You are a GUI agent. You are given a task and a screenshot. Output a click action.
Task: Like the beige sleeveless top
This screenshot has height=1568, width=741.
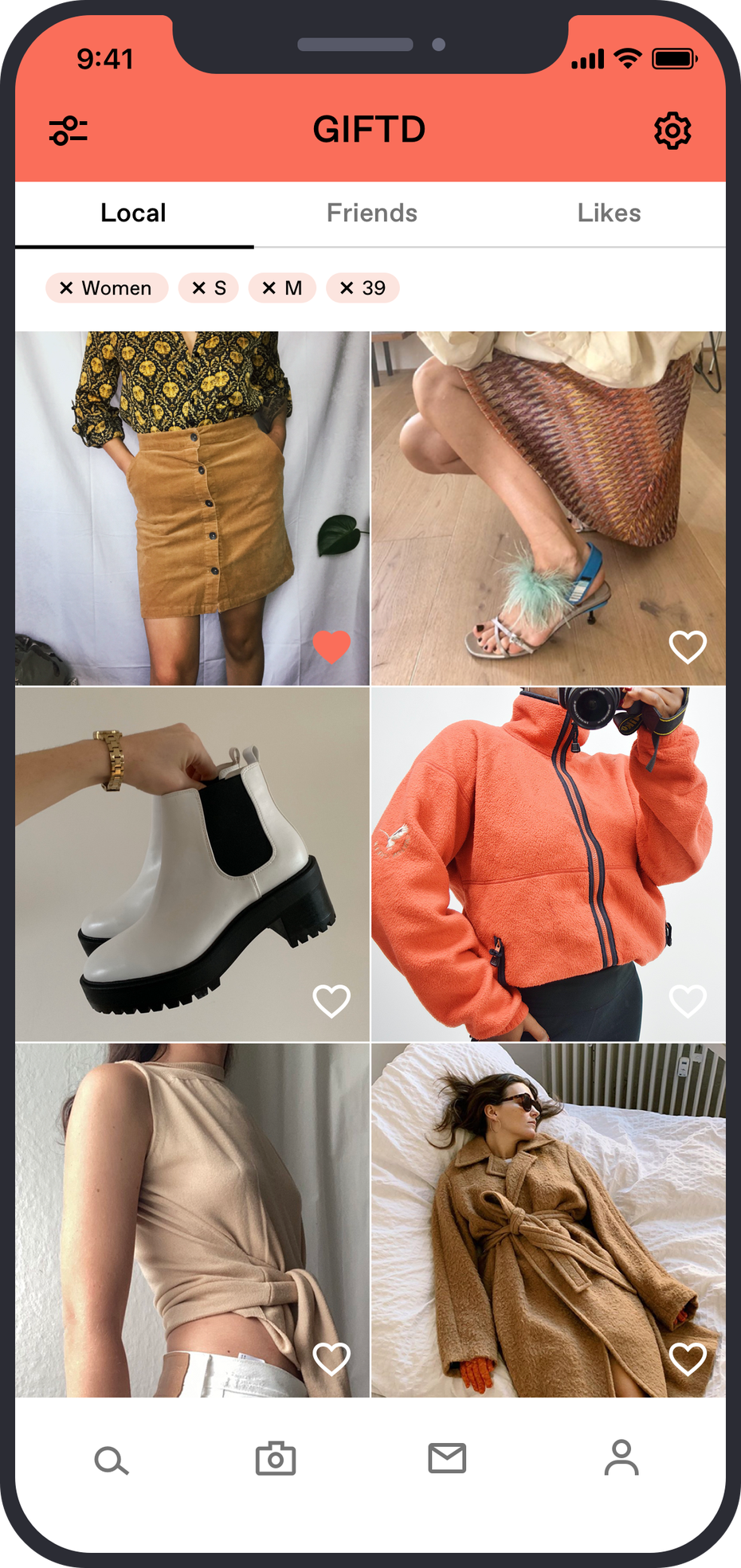(x=331, y=1359)
